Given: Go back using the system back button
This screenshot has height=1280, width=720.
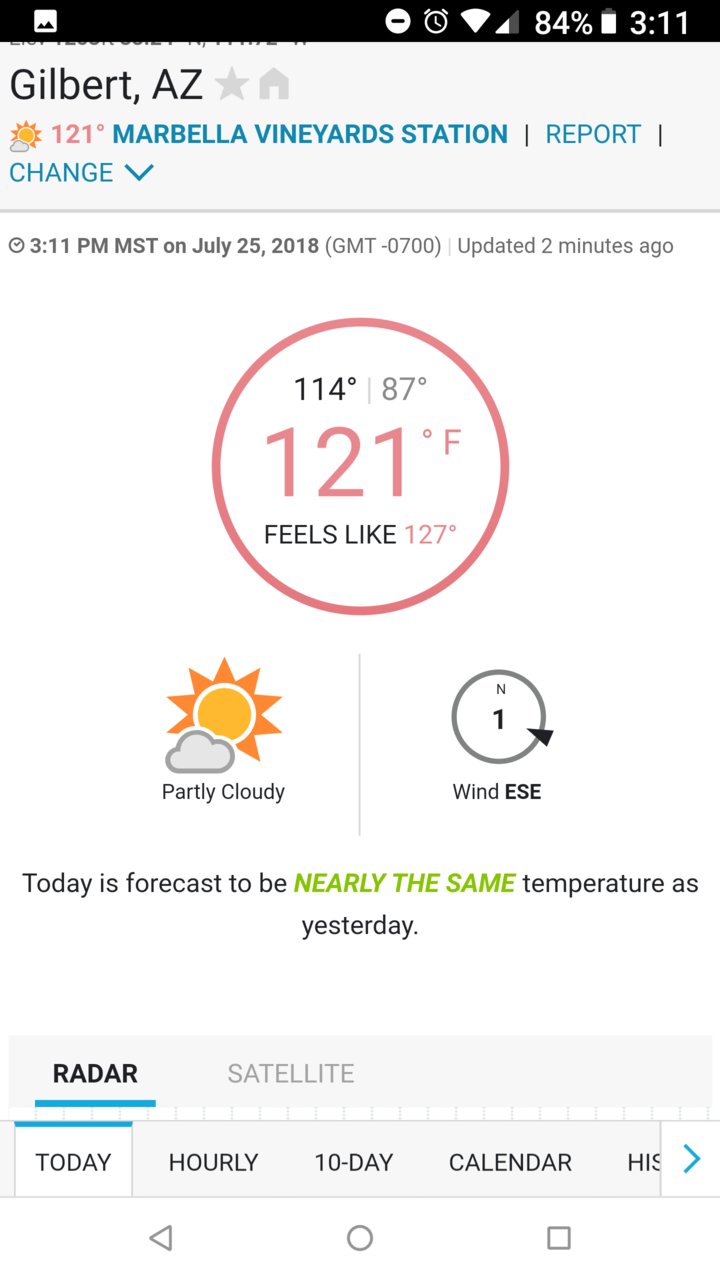Looking at the screenshot, I should [160, 1238].
